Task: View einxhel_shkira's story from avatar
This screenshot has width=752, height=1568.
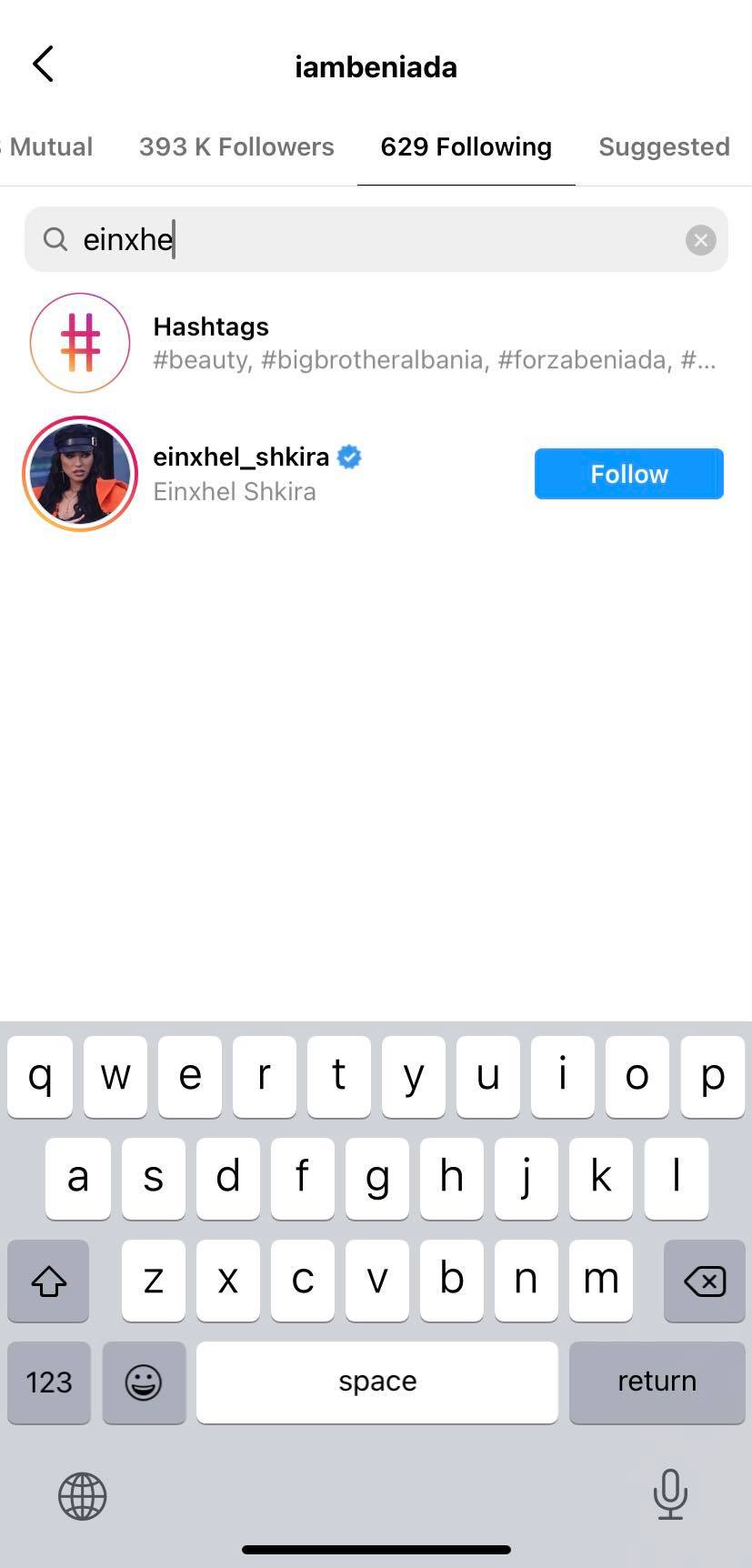Action: click(x=80, y=474)
